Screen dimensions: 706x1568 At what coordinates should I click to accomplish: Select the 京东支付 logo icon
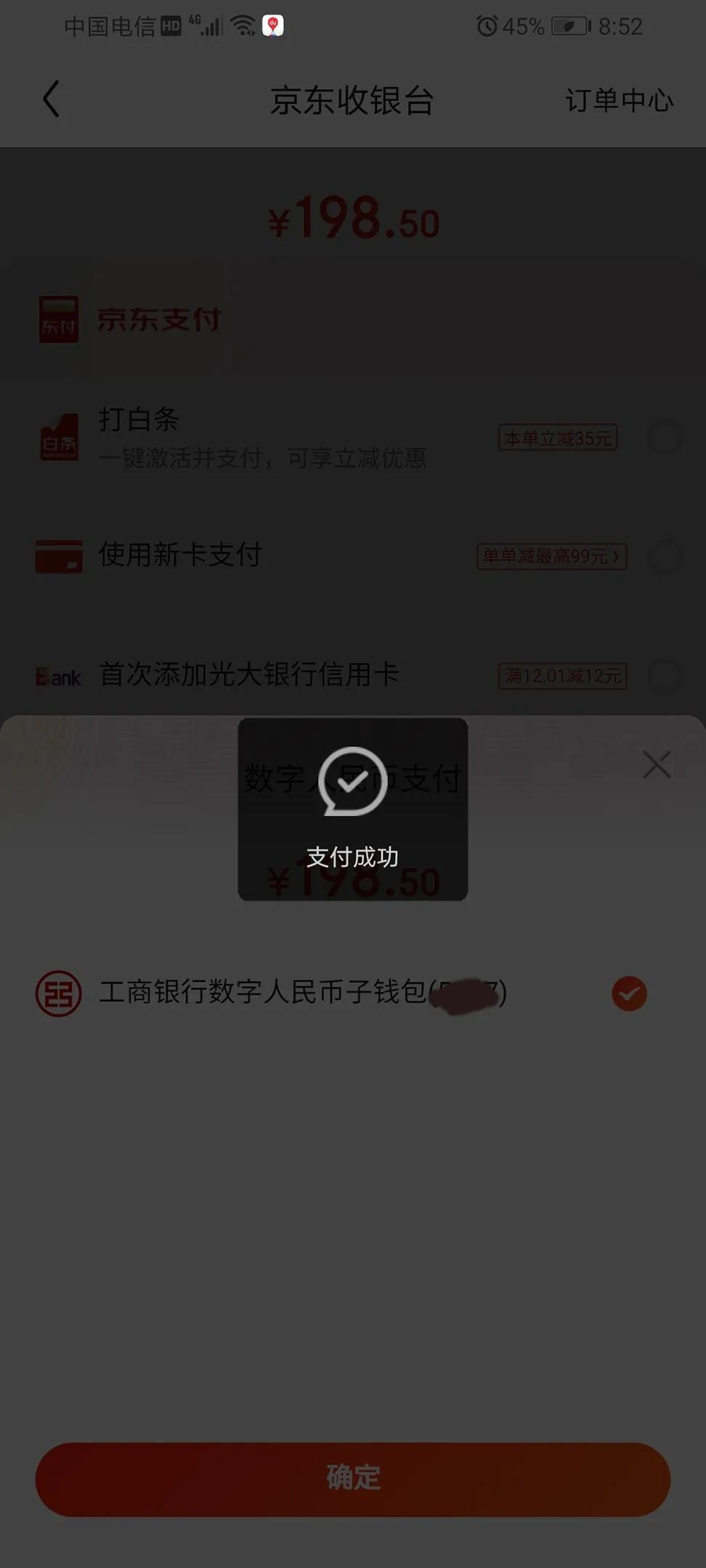[60, 317]
